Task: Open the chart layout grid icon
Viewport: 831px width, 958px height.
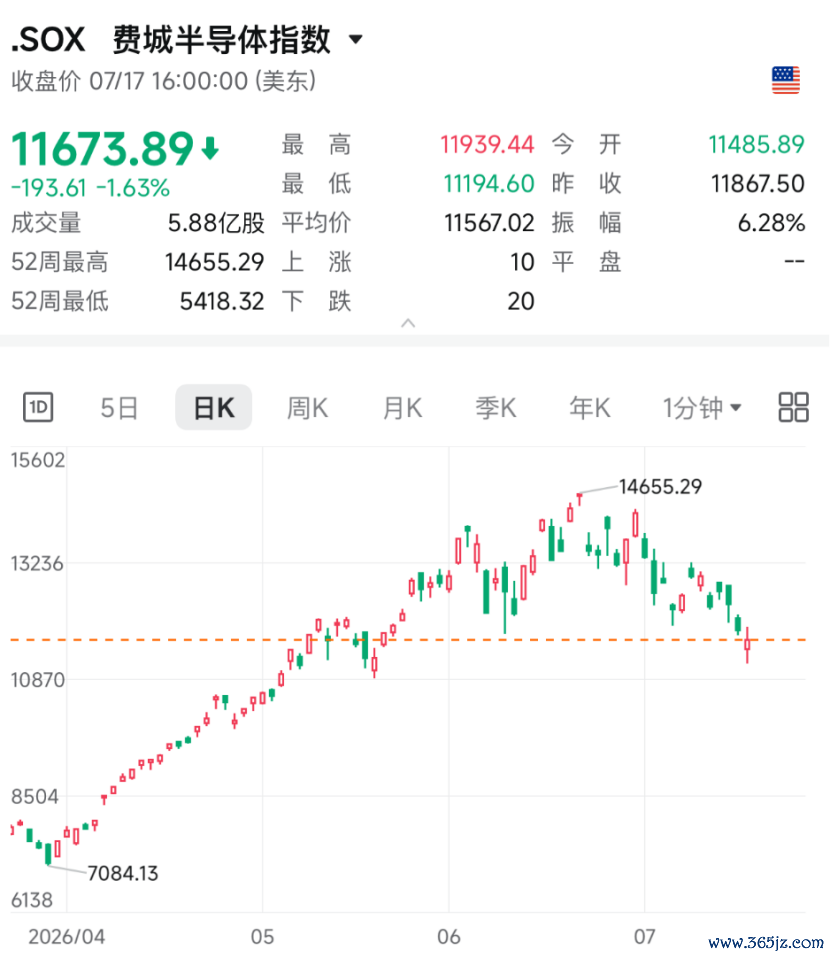Action: 793,407
